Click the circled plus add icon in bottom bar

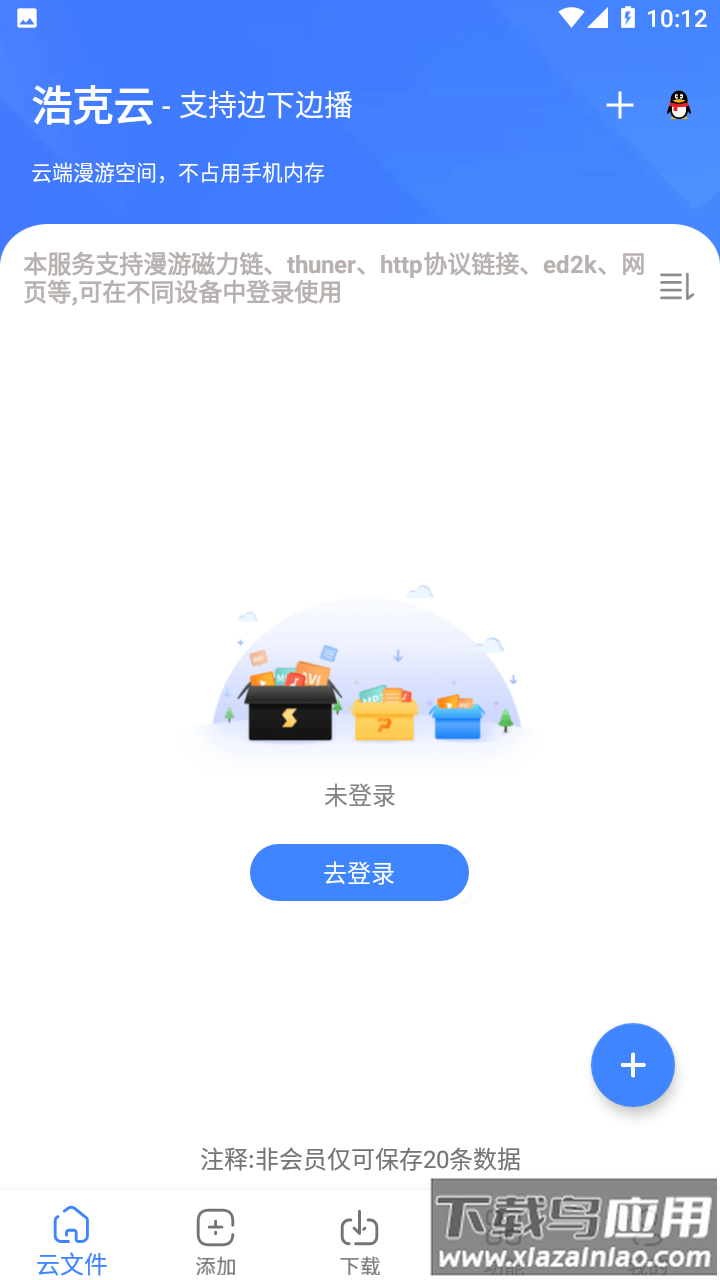pyautogui.click(x=215, y=1224)
